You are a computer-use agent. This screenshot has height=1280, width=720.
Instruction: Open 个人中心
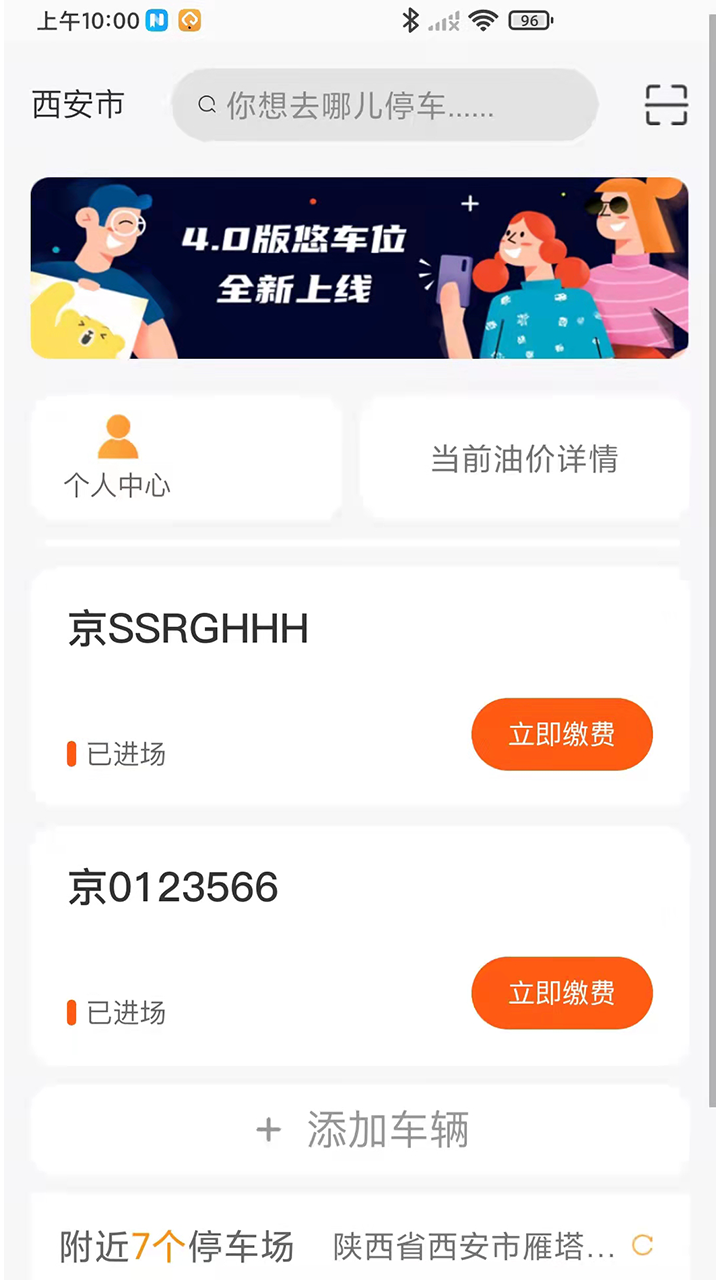[118, 458]
